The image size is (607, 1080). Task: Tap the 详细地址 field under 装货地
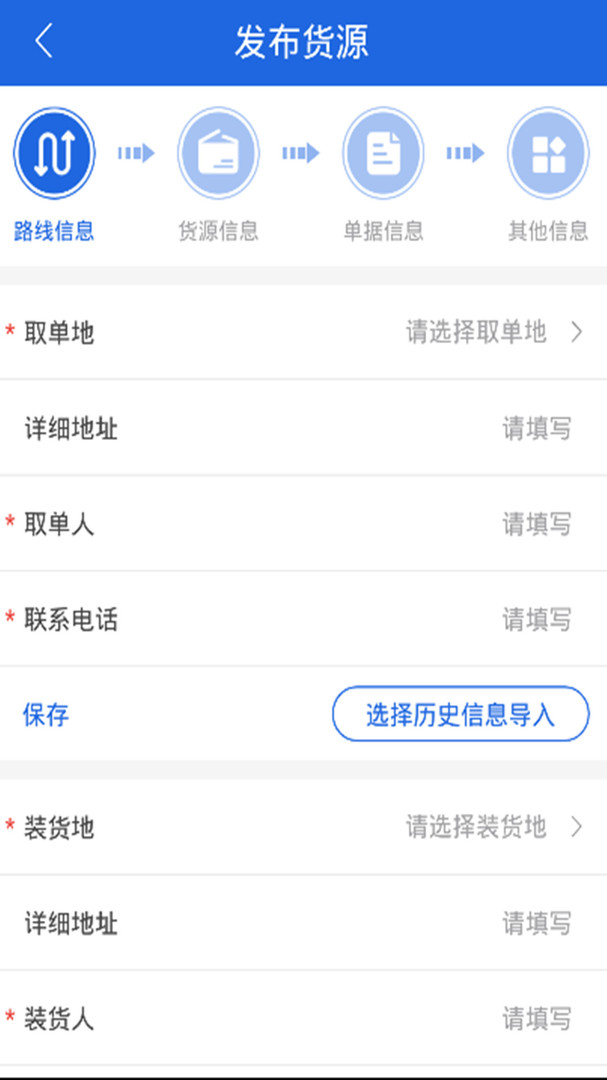coord(303,922)
